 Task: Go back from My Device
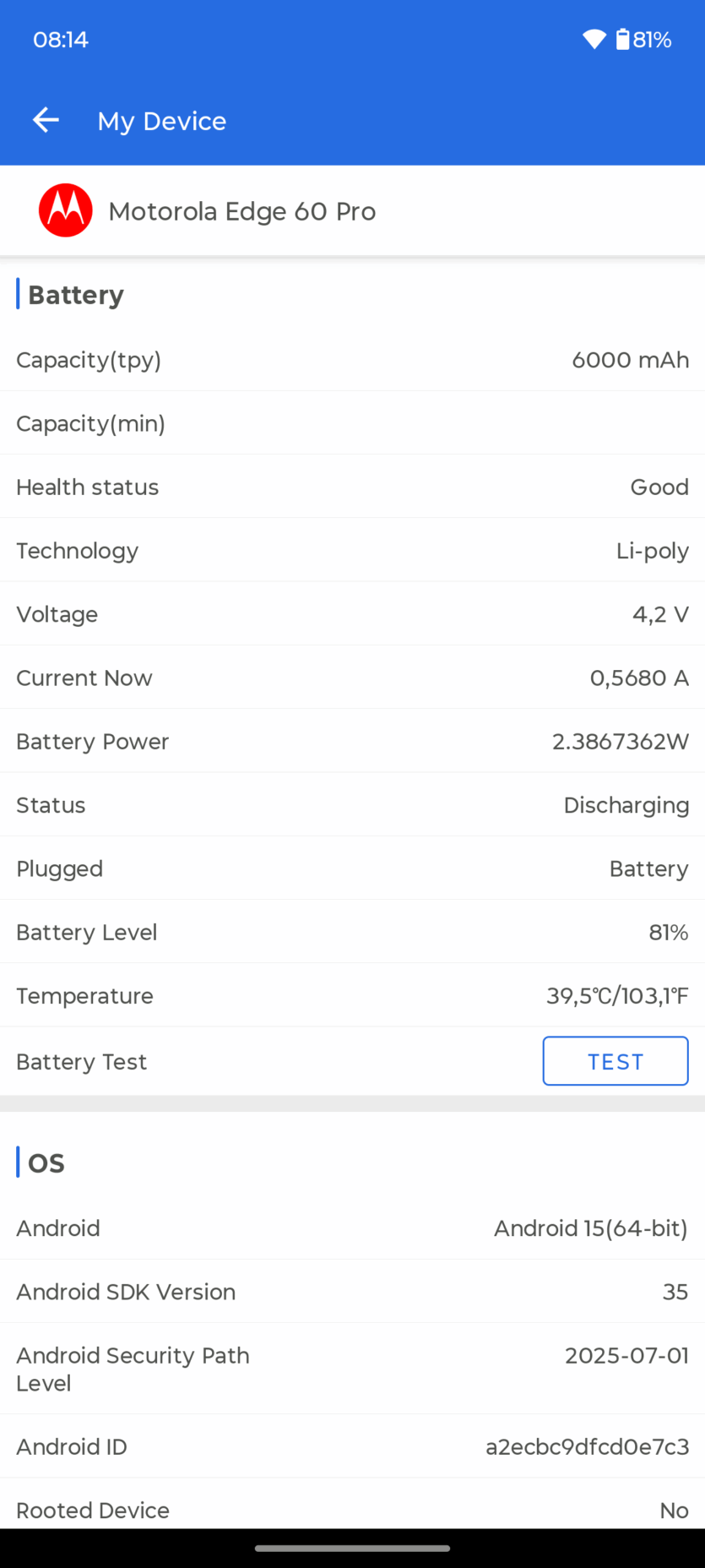click(x=46, y=121)
